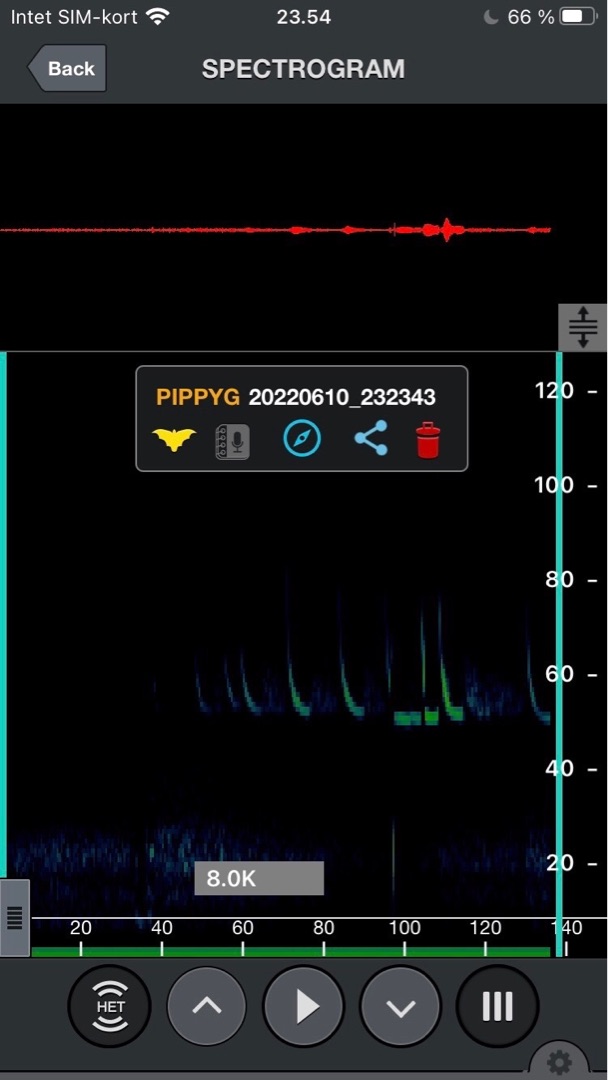Tap the left edge grip handle
This screenshot has height=1080, width=608.
14,916
